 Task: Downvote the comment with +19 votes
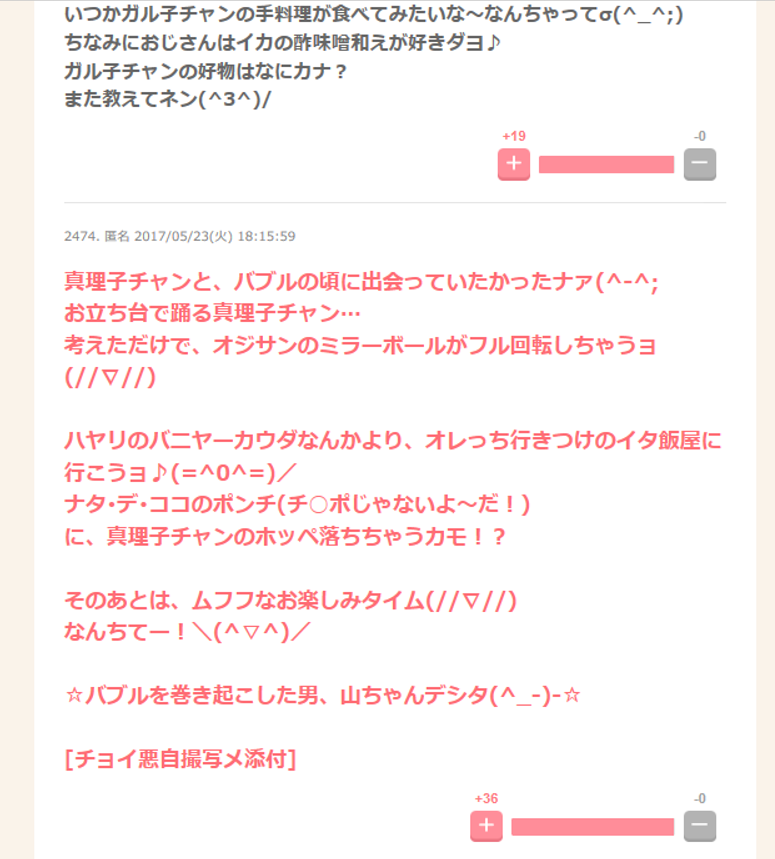coord(700,164)
